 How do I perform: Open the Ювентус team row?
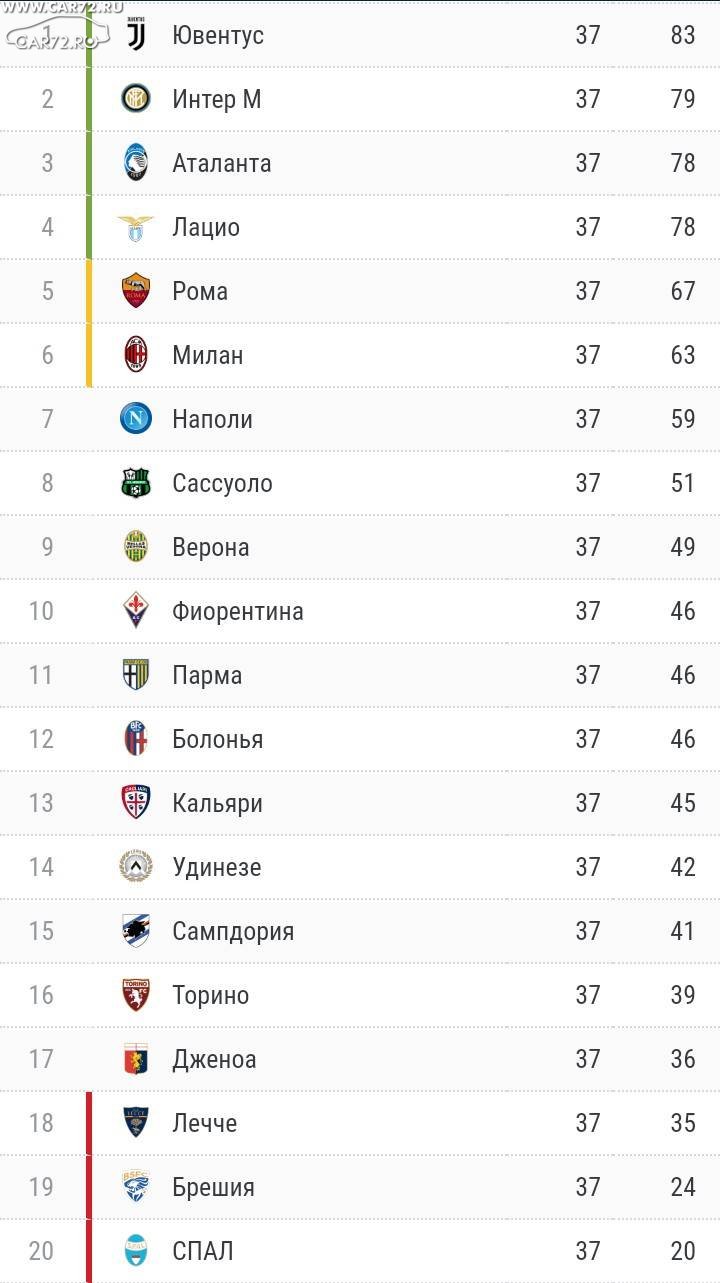click(360, 34)
